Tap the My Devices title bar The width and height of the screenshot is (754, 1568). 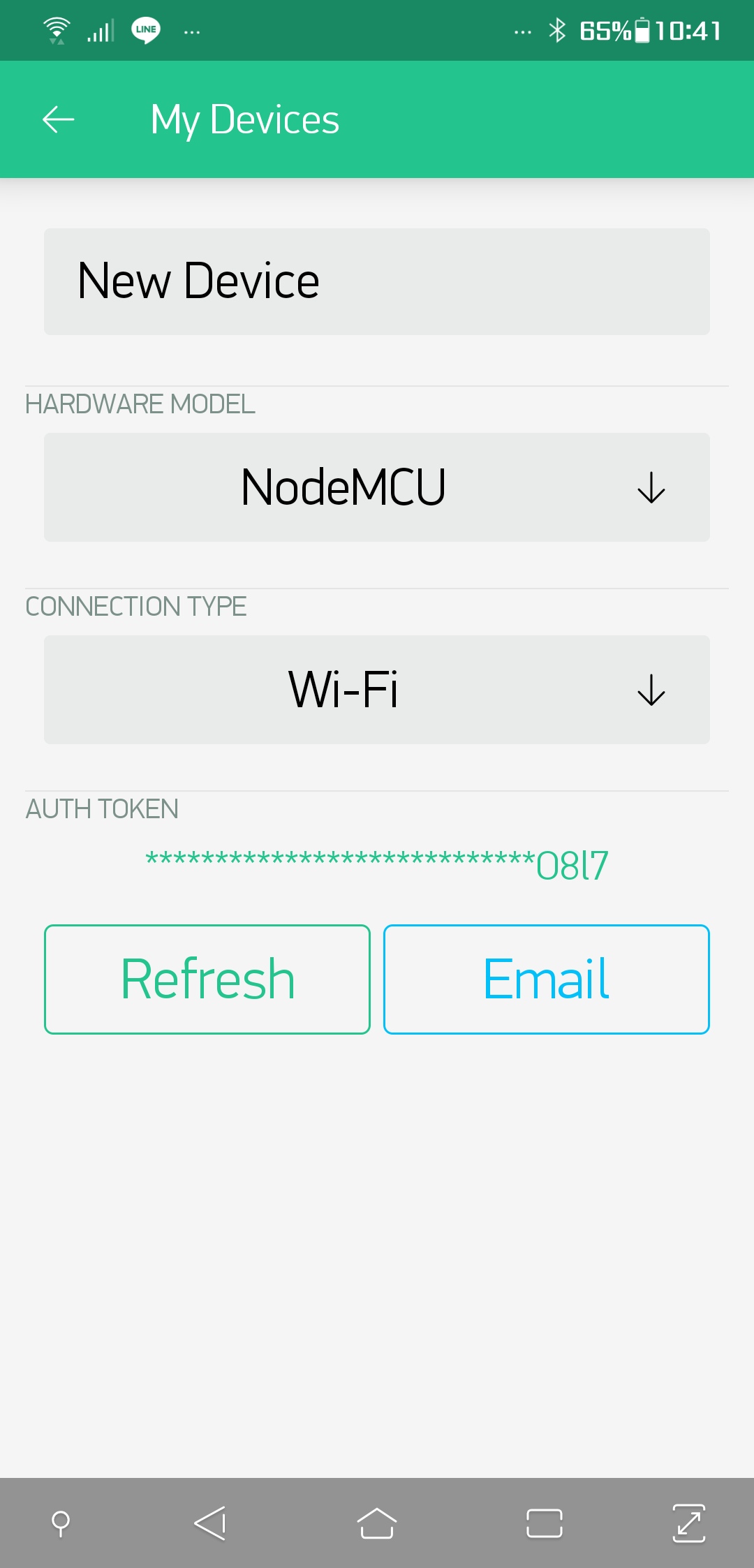click(x=245, y=119)
